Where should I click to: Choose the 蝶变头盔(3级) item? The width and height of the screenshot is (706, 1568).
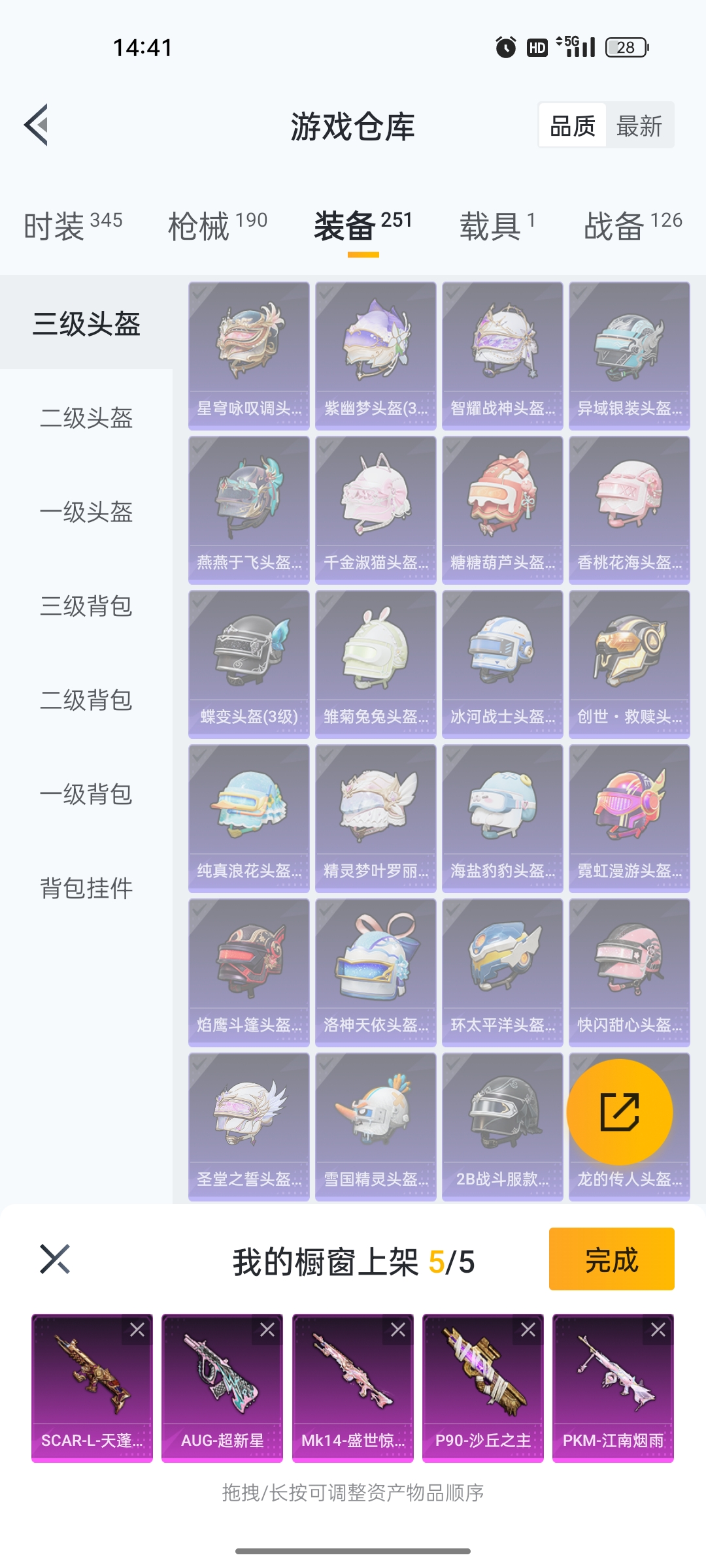(249, 664)
